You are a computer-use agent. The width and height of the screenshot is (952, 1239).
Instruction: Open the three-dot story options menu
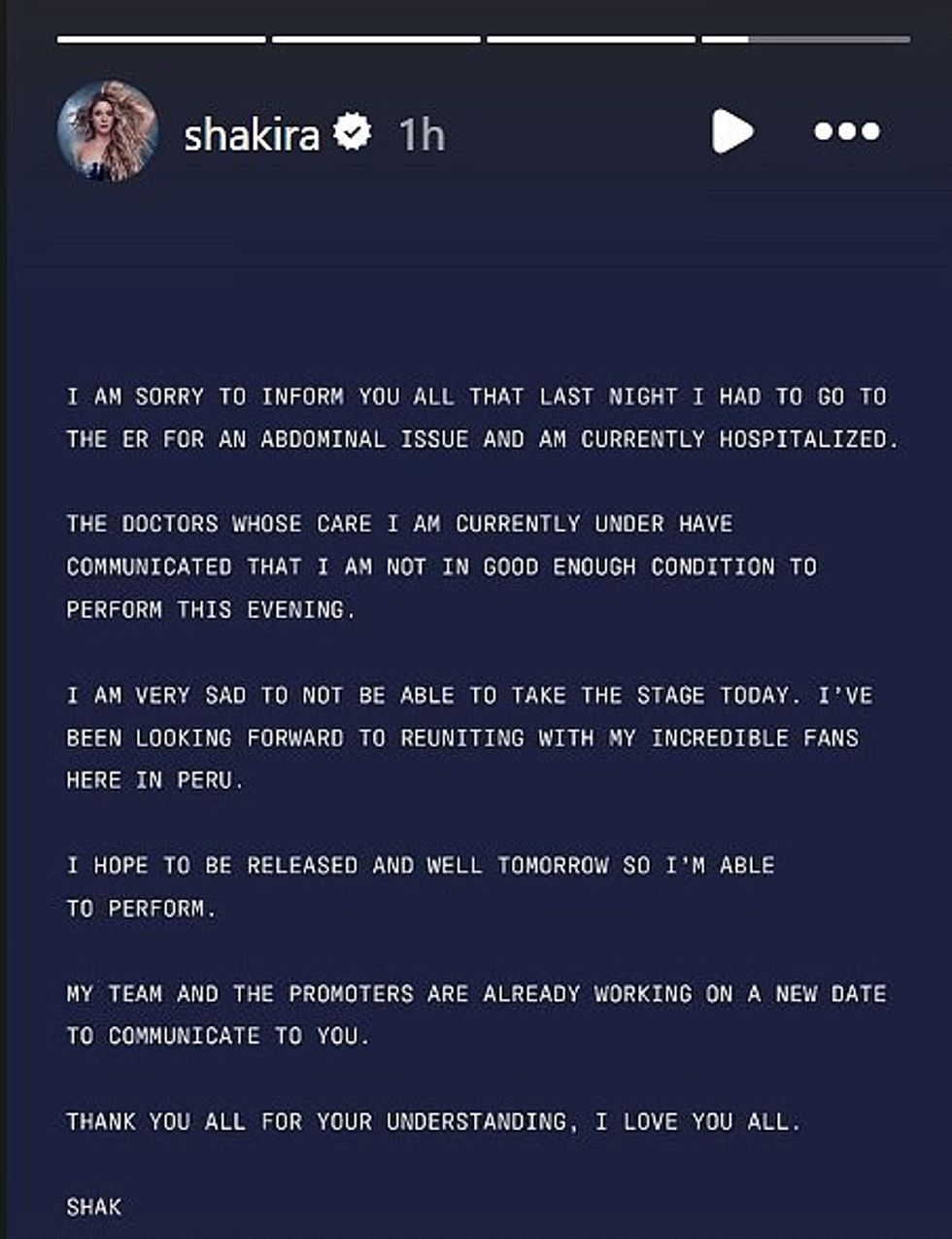coord(846,131)
